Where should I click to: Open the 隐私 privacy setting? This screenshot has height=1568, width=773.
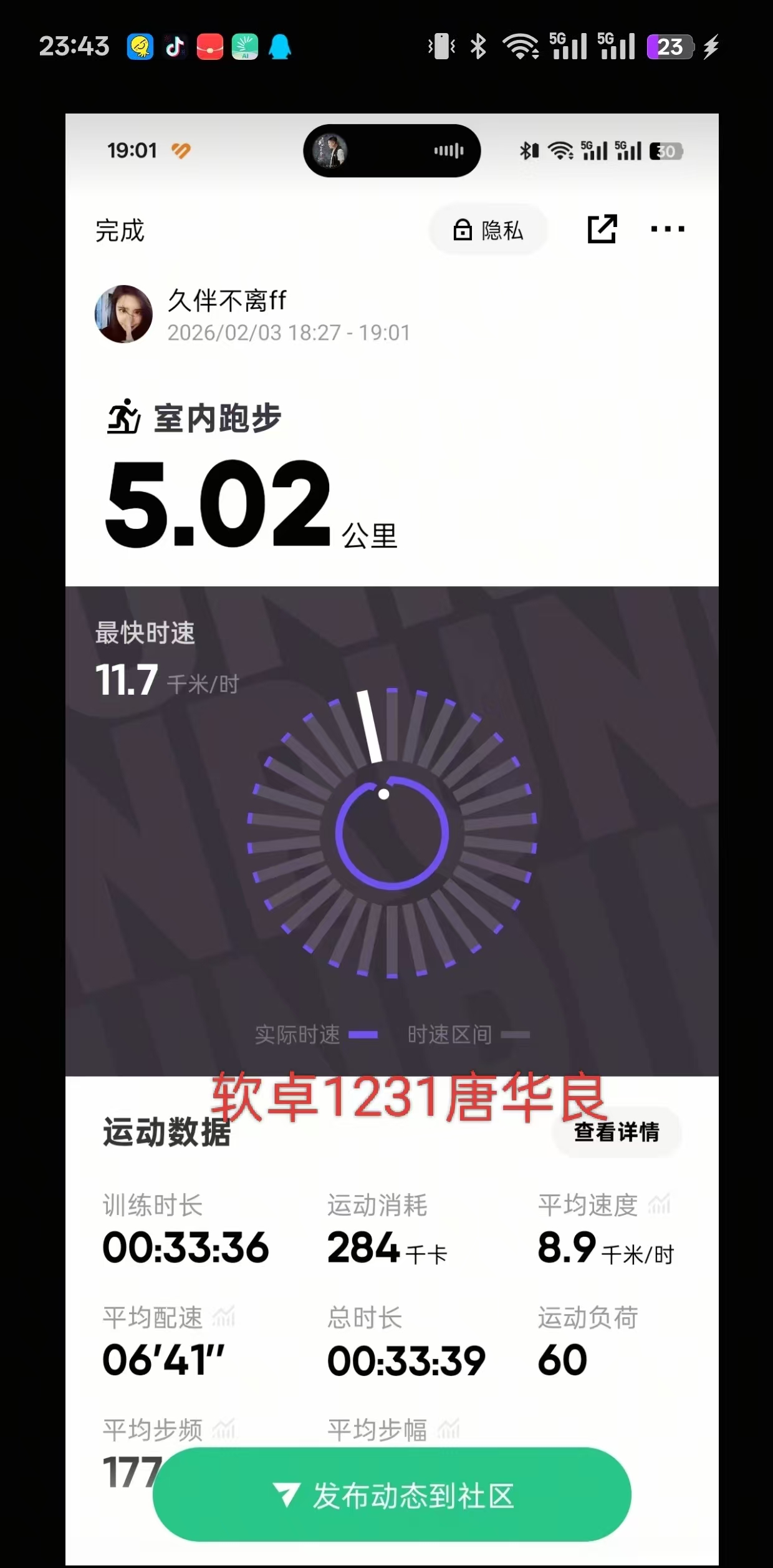coord(487,230)
